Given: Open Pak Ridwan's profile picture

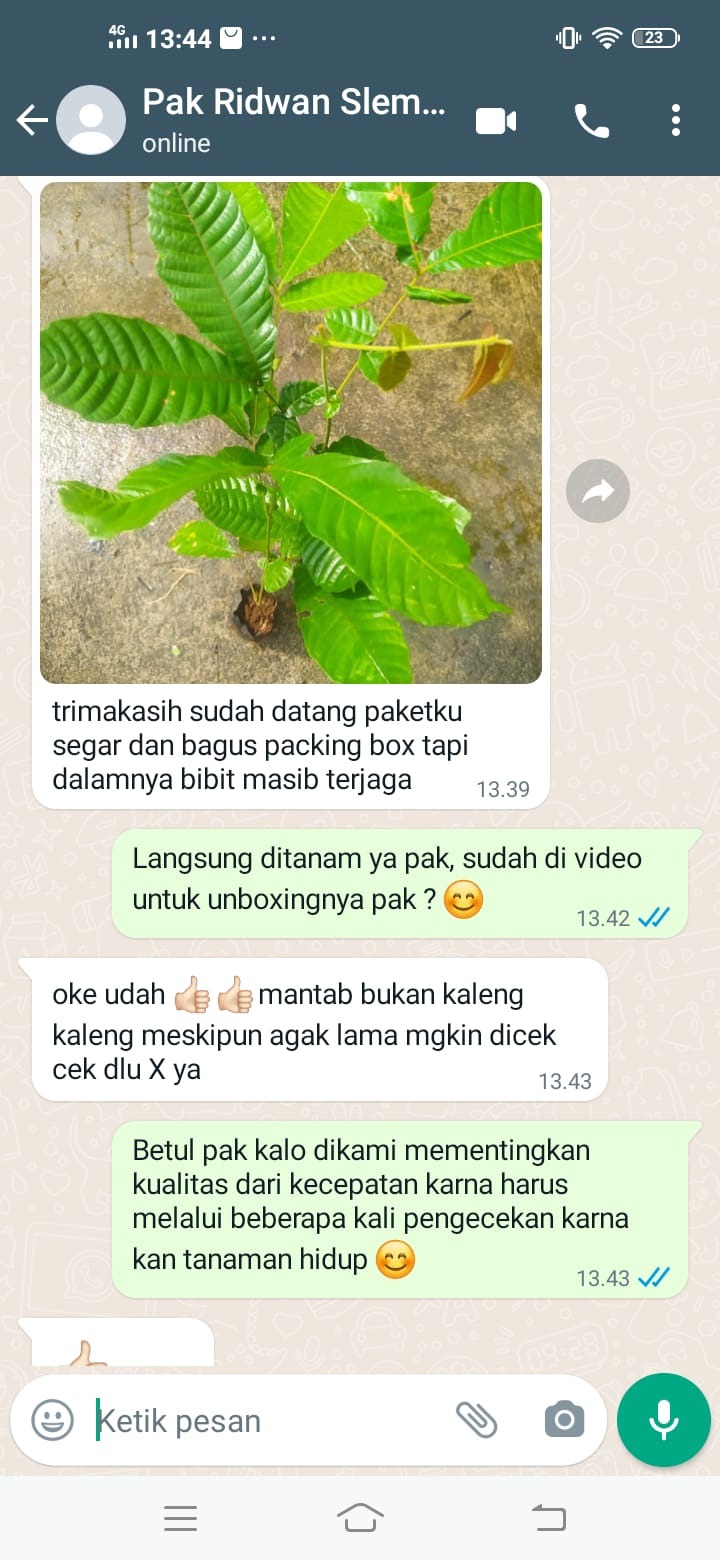Looking at the screenshot, I should [x=91, y=119].
